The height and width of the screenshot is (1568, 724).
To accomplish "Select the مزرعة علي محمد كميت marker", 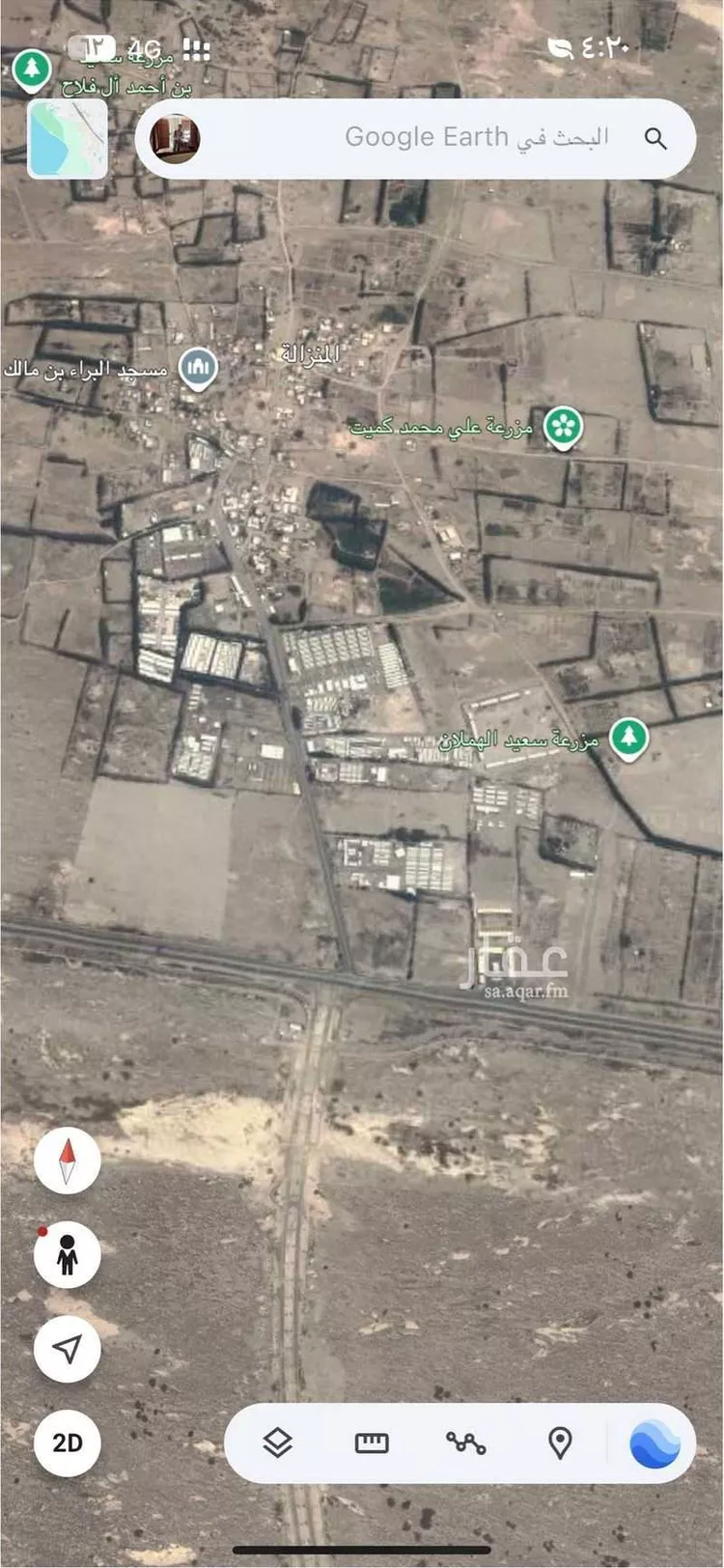I will click(x=562, y=426).
